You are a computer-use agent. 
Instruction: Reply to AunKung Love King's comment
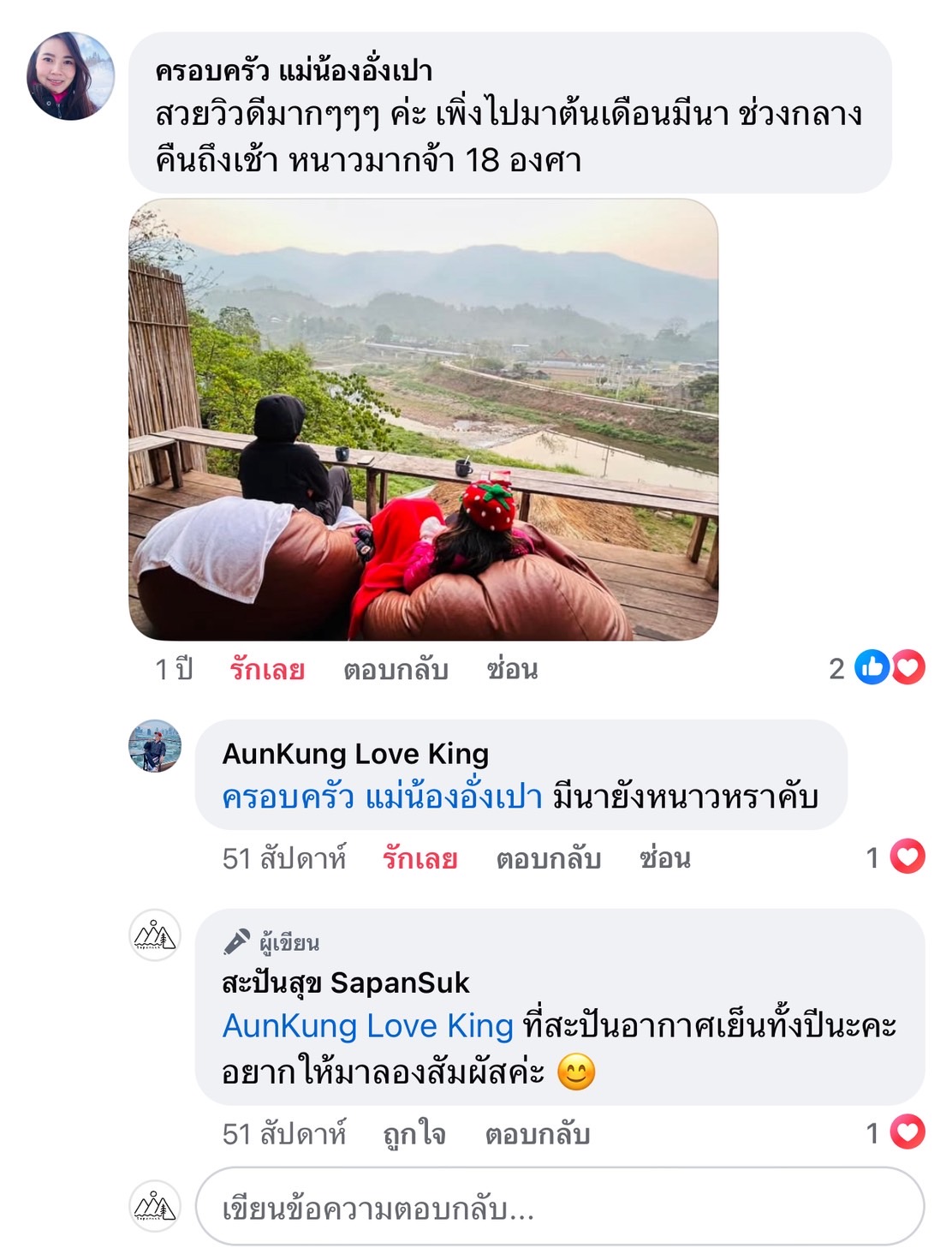coord(548,858)
